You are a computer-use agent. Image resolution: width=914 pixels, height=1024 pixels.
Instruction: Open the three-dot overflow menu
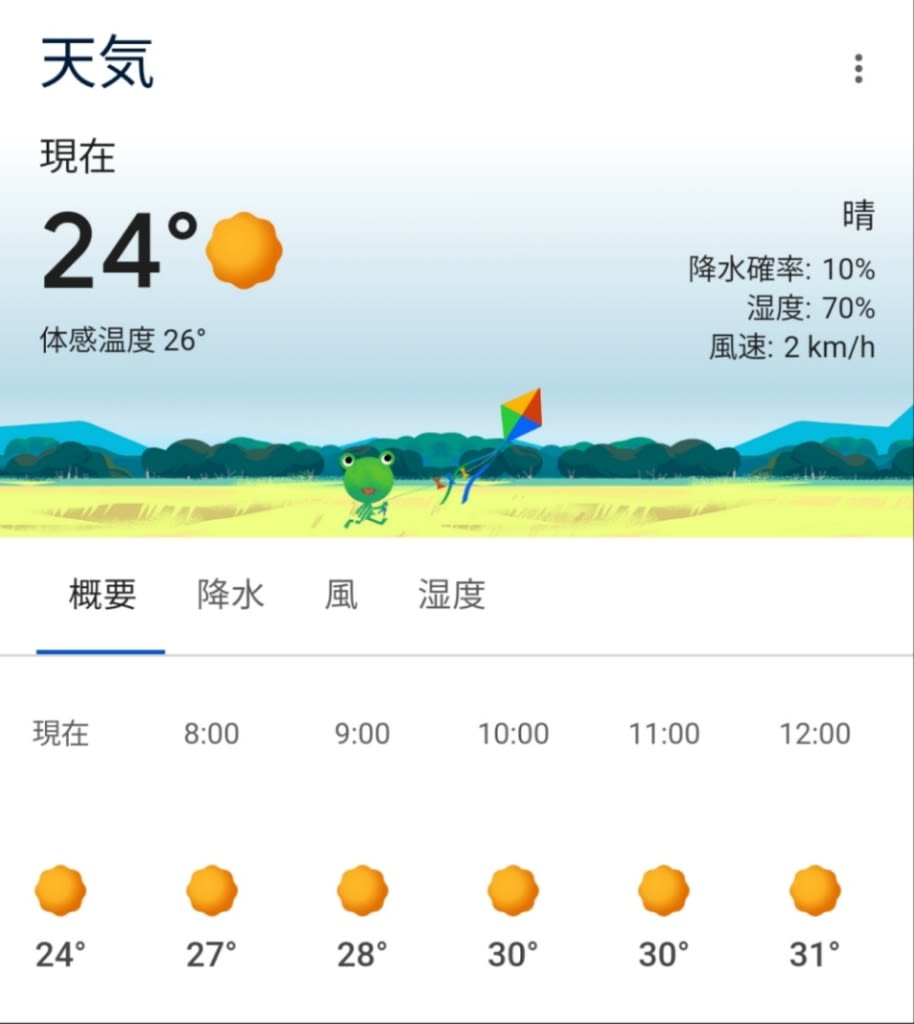[858, 69]
